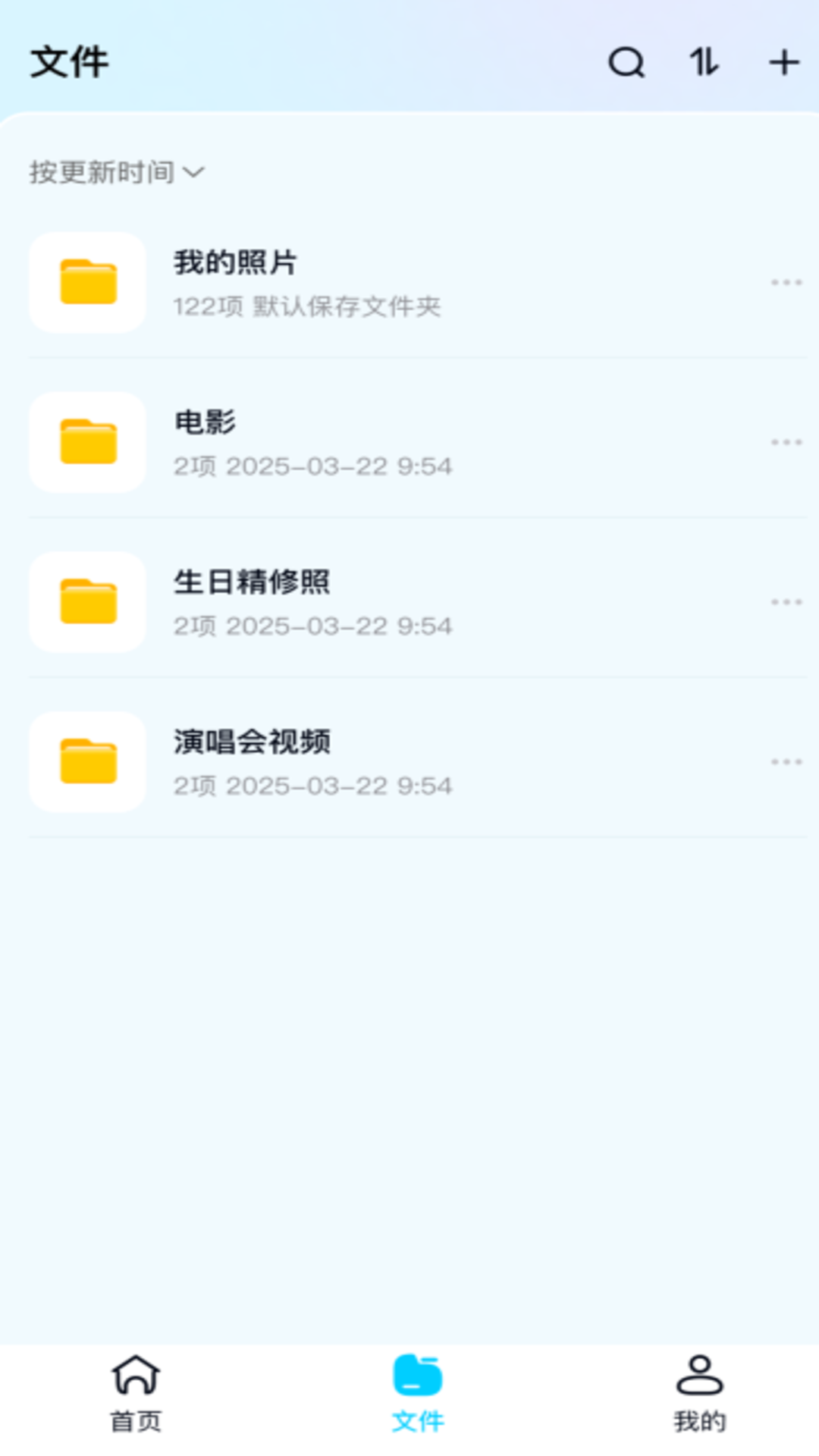Click the sort order icon in the top bar
819x1456 pixels.
tap(701, 63)
